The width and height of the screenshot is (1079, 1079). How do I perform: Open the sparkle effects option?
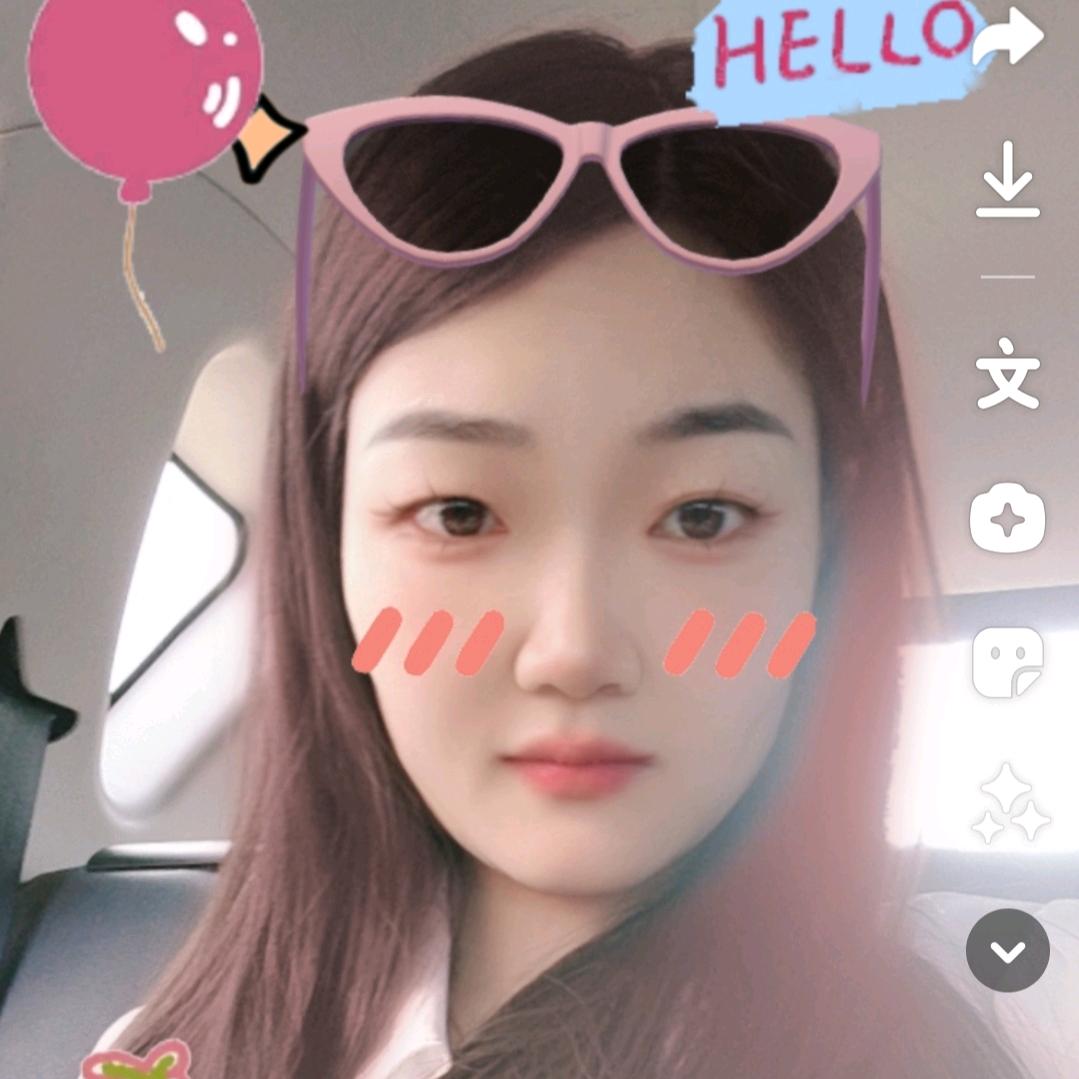[x=1010, y=804]
